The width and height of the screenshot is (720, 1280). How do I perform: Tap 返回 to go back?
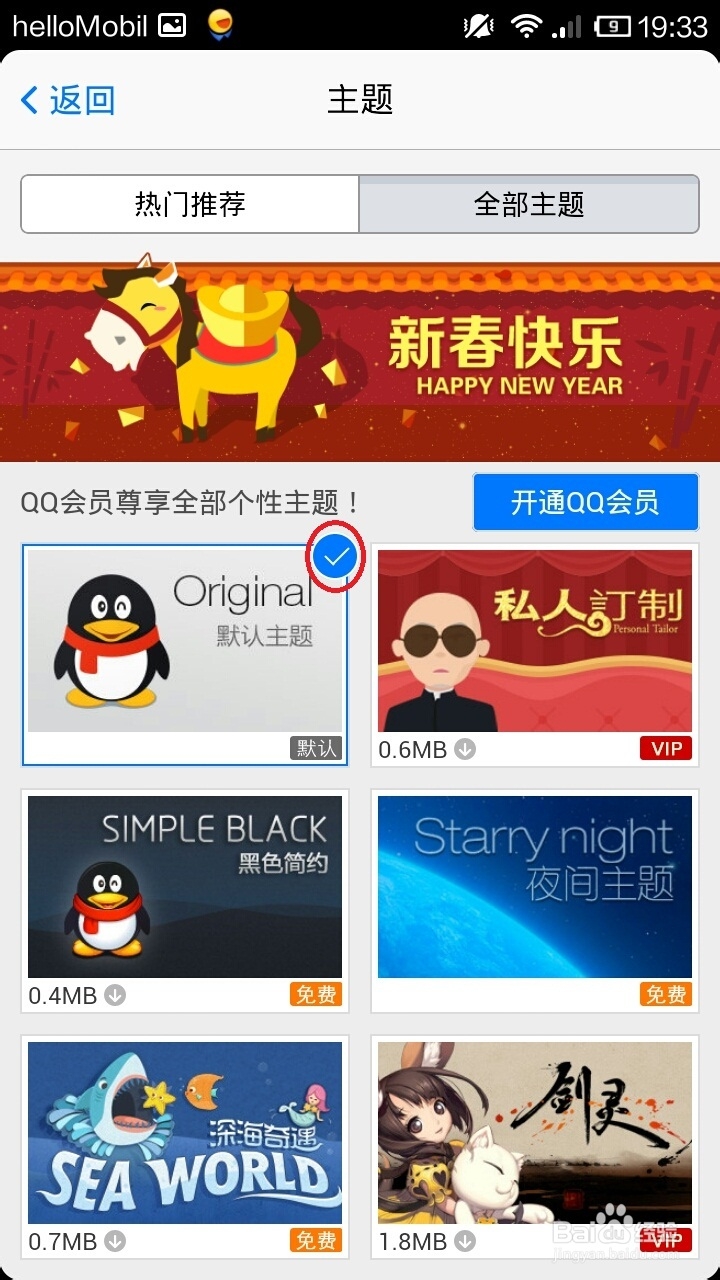[x=66, y=100]
